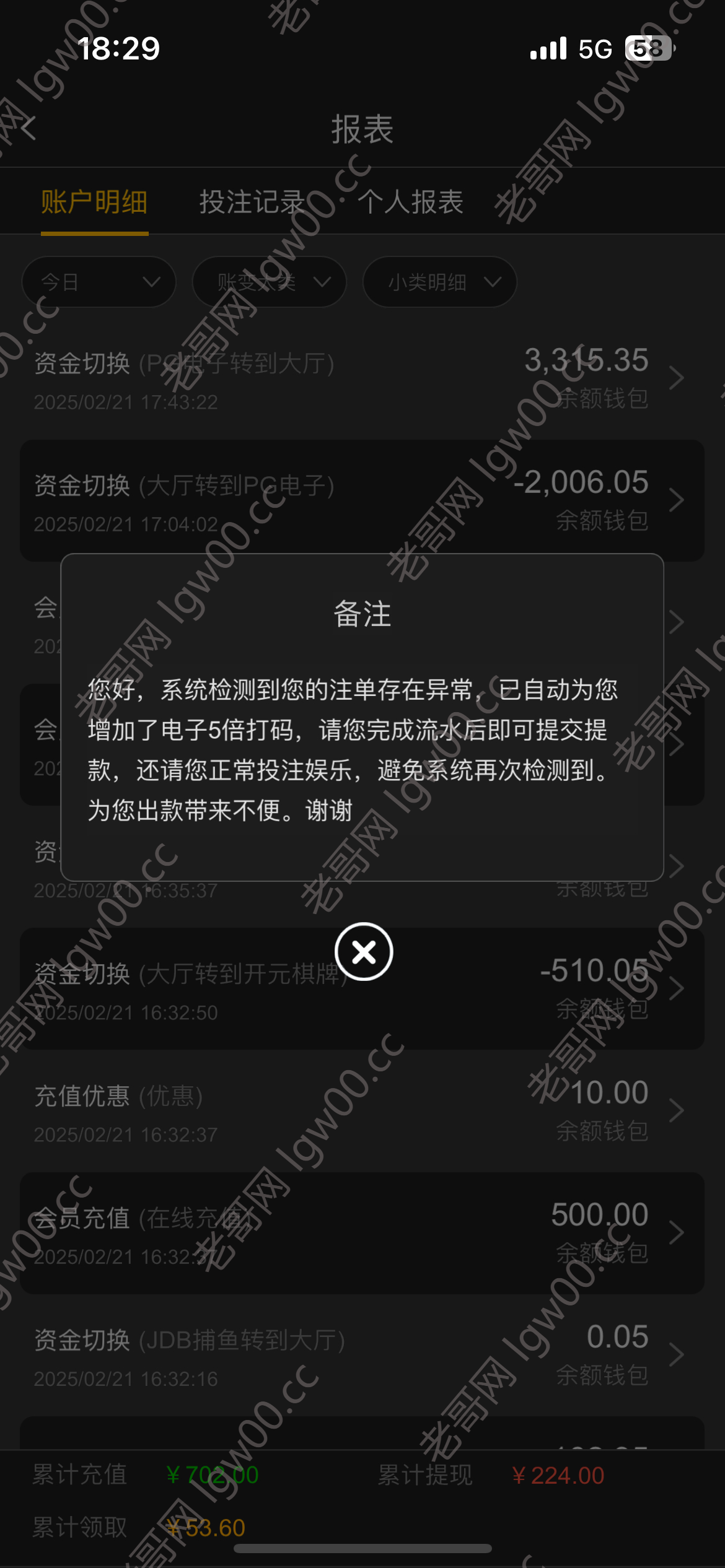
Task: Open the 会员充值 500.00 record
Action: pyautogui.click(x=362, y=1233)
